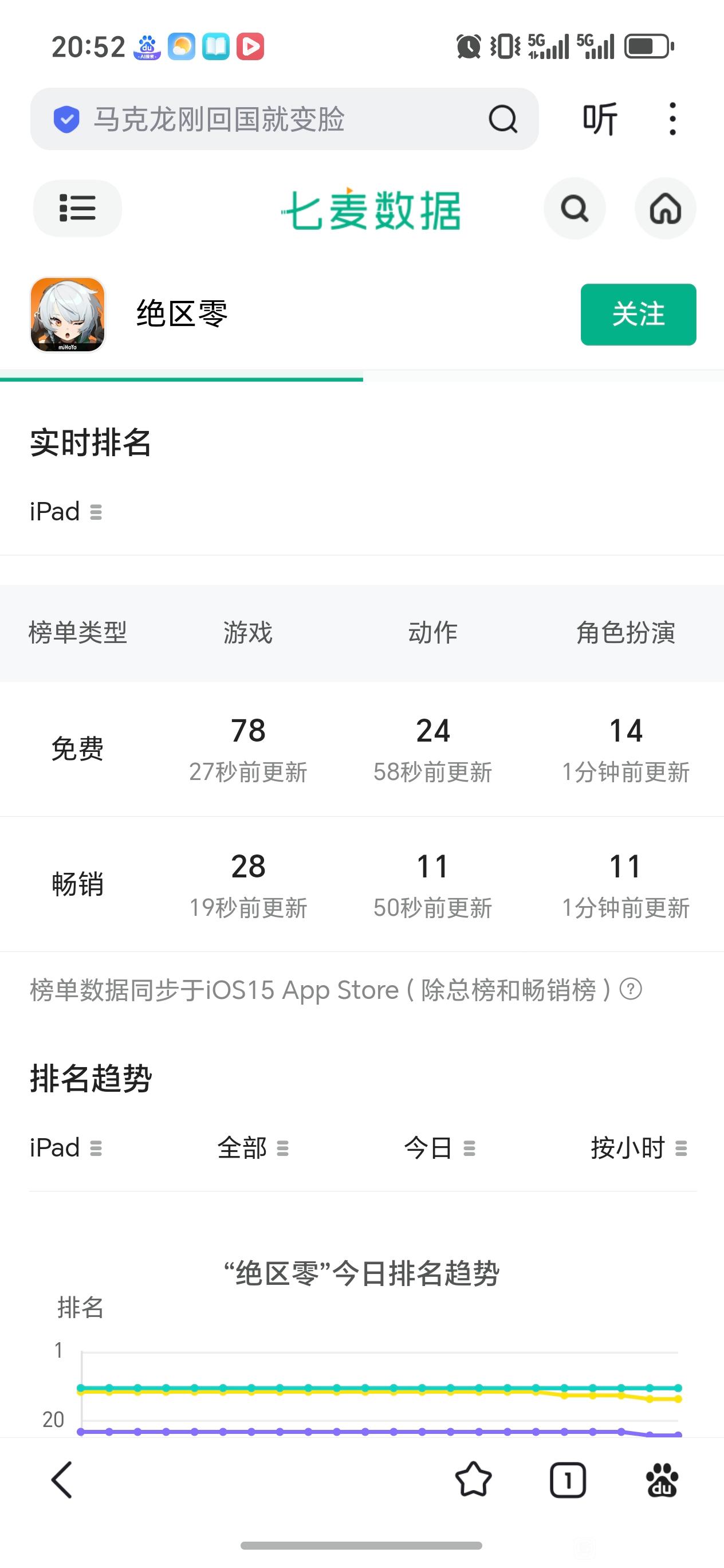Tap the magnifier icon in the address bar
The width and height of the screenshot is (724, 1568).
(502, 119)
